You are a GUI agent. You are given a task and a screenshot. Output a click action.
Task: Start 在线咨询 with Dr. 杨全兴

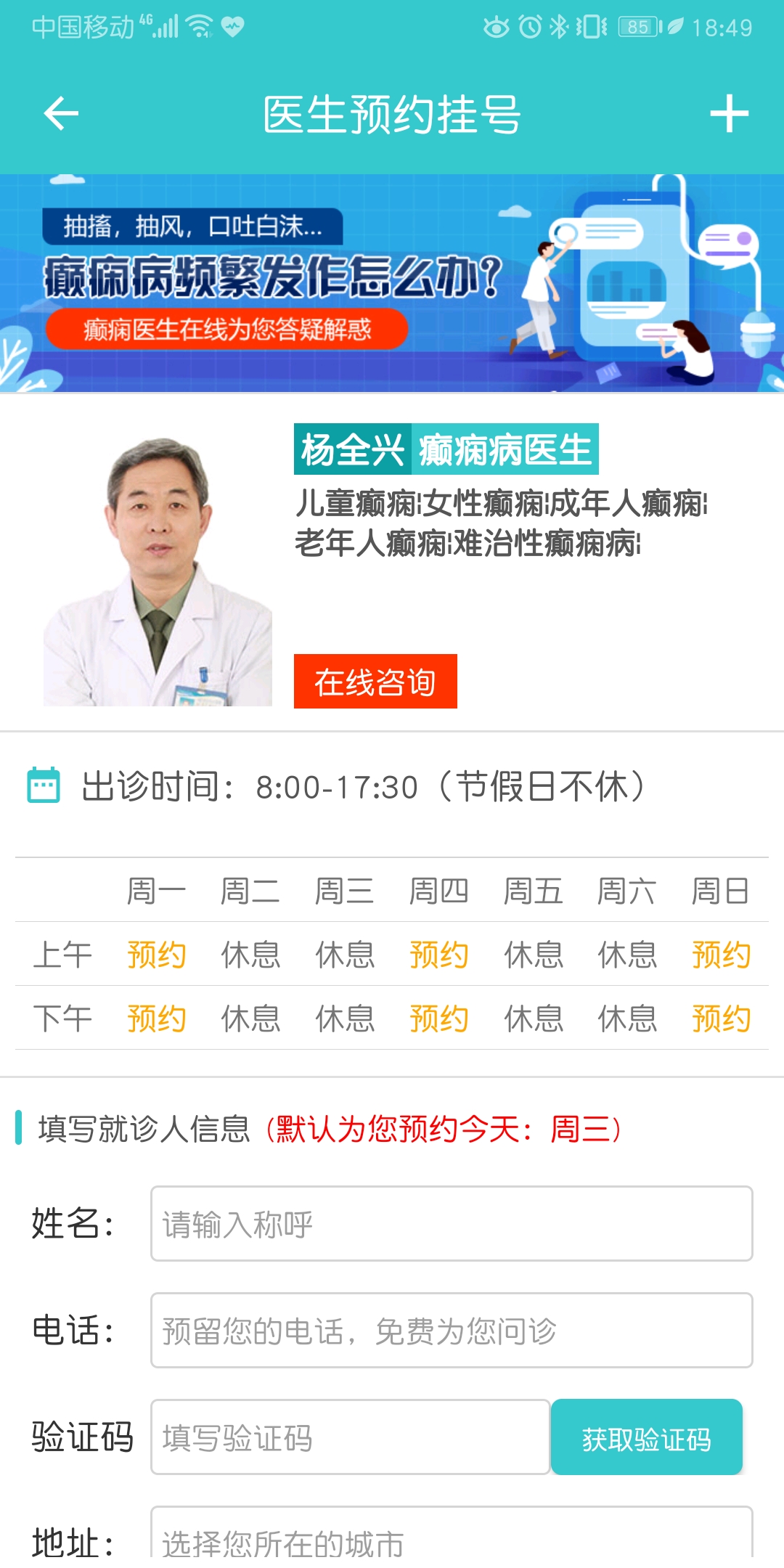375,682
